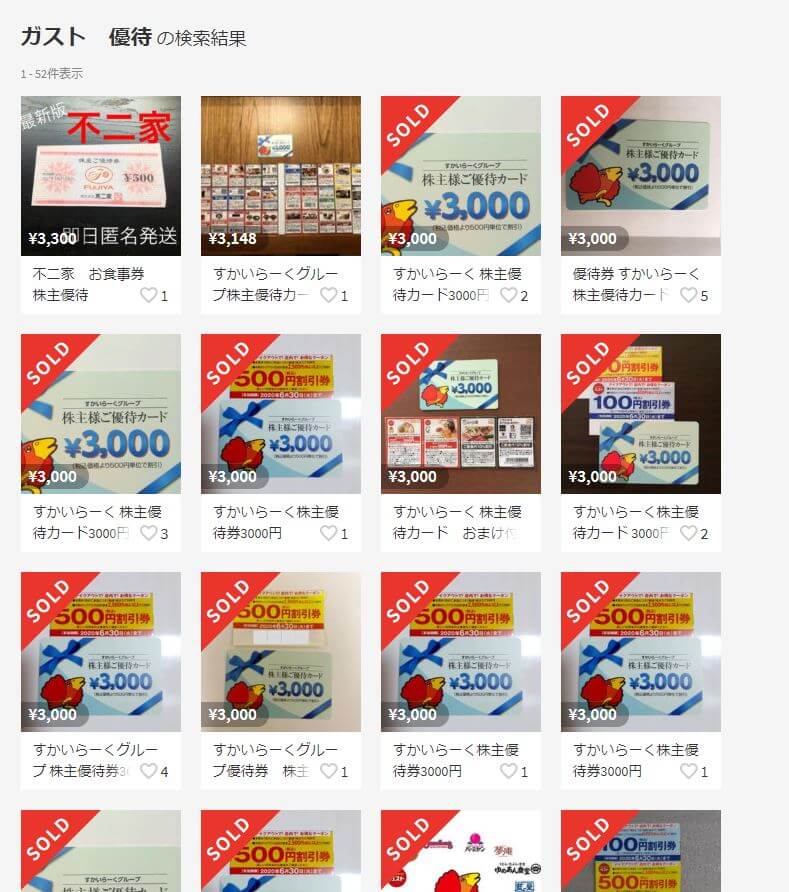Like the listing showing 4 likes
This screenshot has width=789, height=892.
(149, 771)
